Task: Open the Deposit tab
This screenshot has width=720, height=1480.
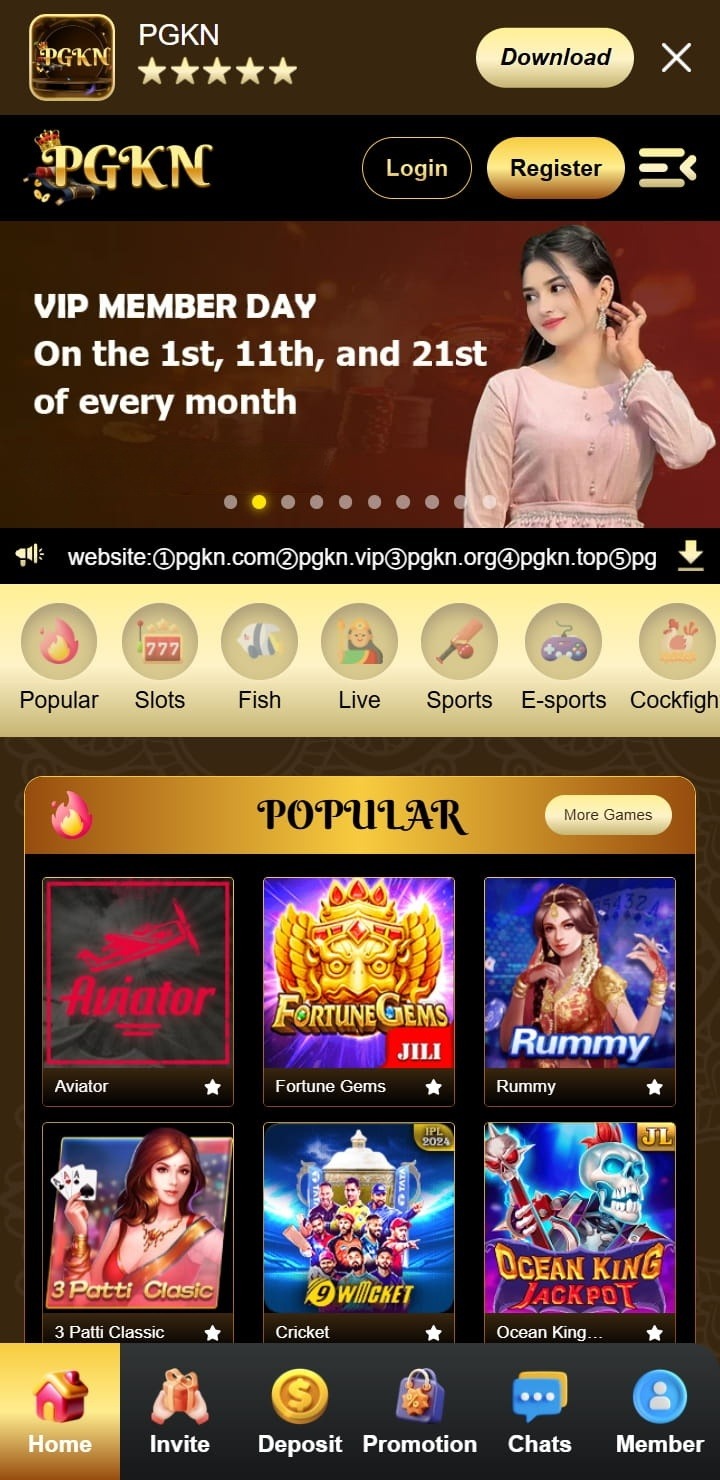Action: click(300, 1412)
